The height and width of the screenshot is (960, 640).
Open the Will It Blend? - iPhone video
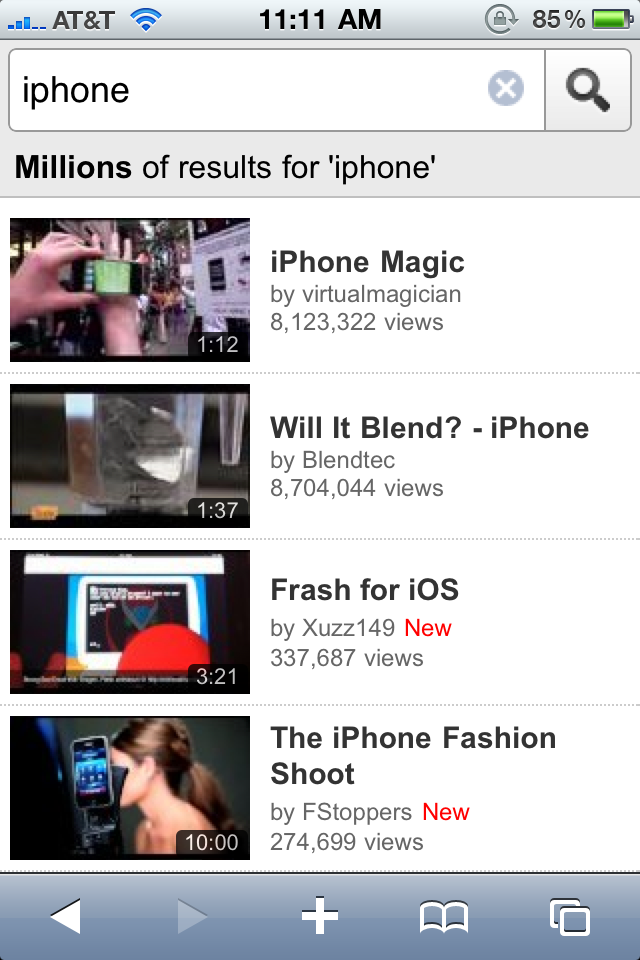coord(429,428)
